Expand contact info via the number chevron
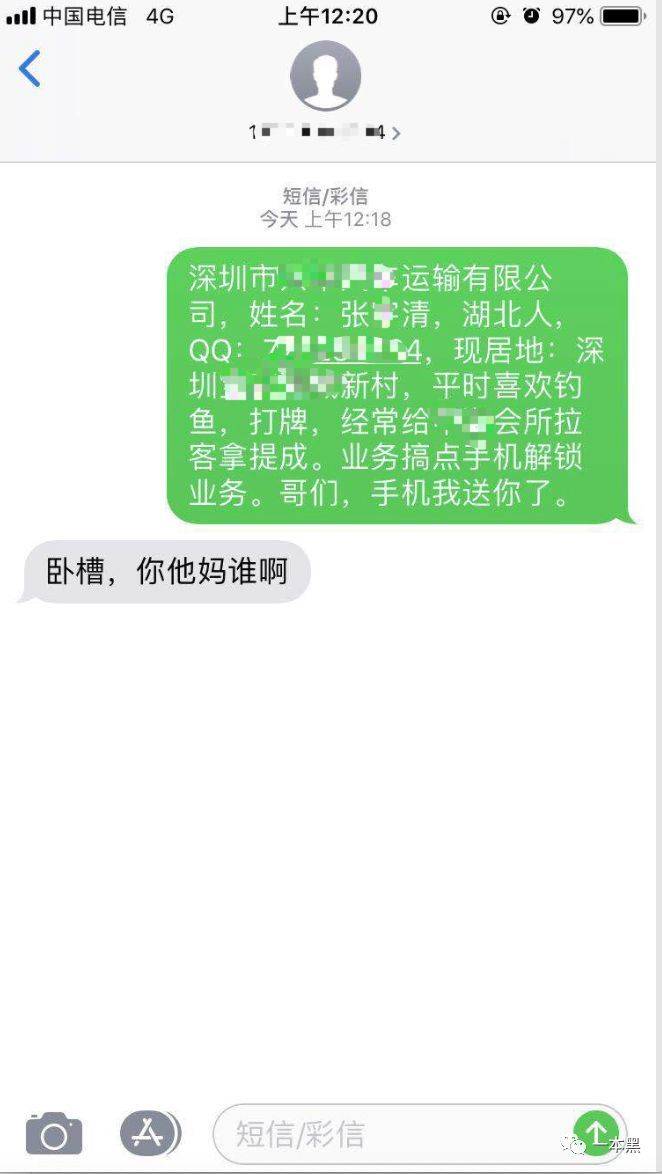662x1174 pixels. click(x=396, y=133)
